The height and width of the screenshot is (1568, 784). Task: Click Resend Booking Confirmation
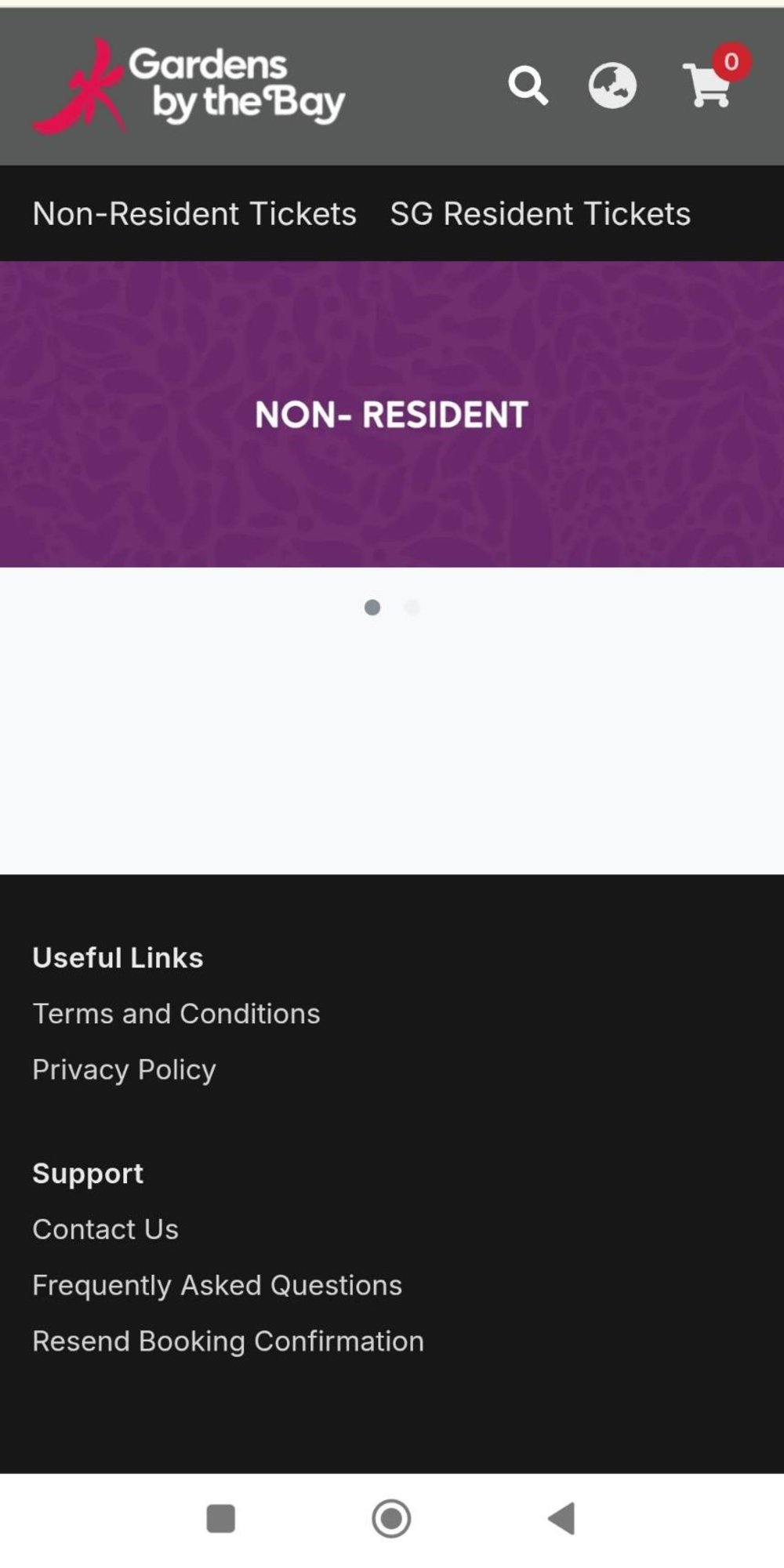pos(228,1341)
